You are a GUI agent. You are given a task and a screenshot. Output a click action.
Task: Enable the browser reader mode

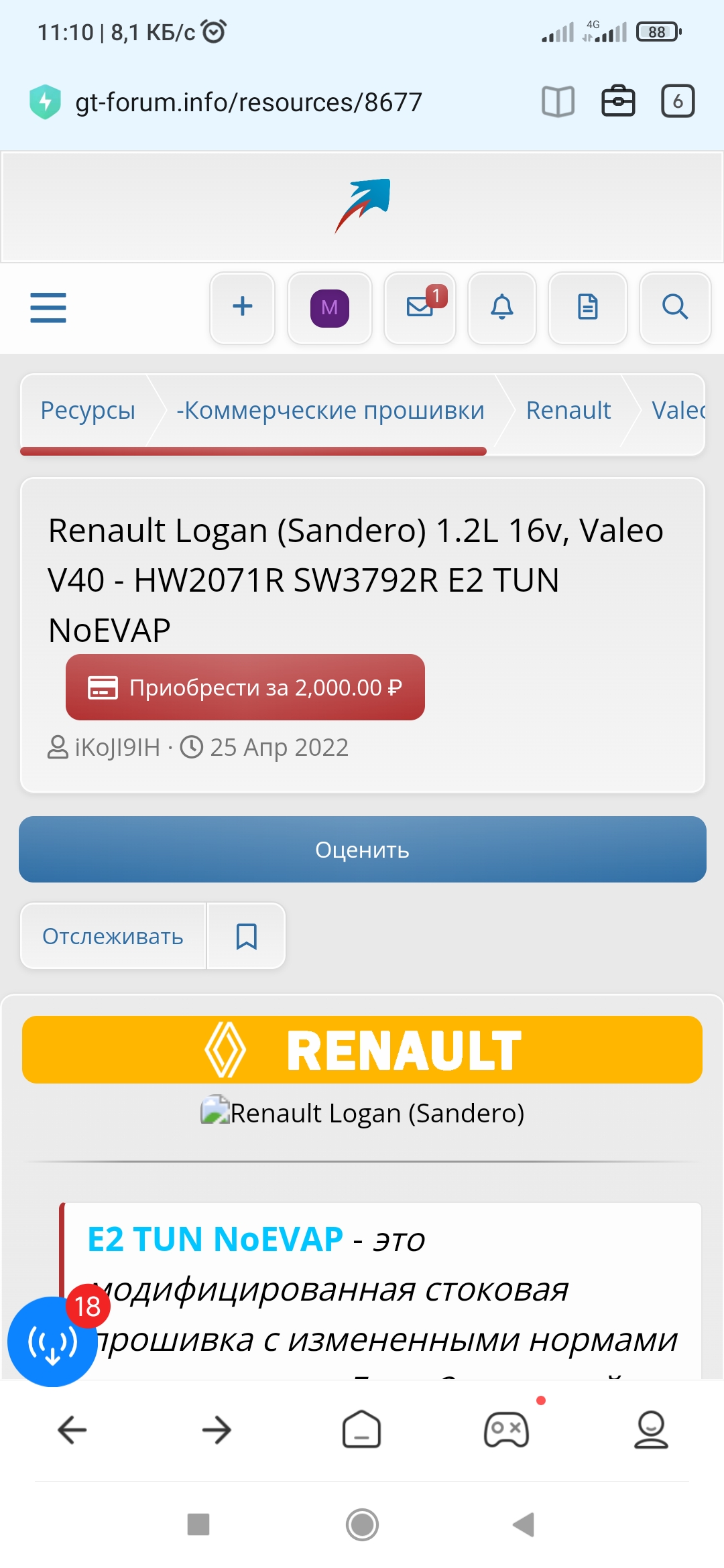tap(558, 102)
